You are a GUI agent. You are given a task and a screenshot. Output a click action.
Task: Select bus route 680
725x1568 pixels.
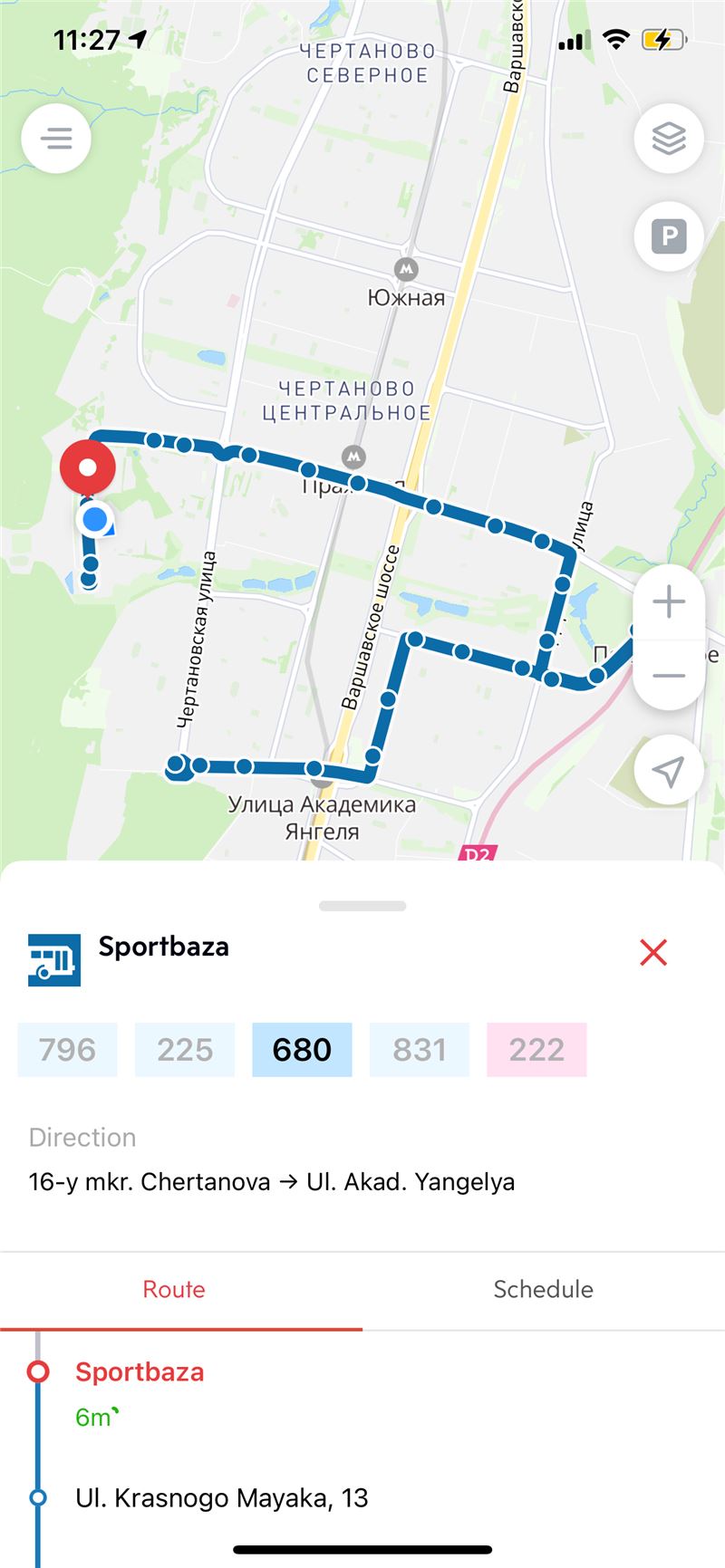tap(302, 1050)
